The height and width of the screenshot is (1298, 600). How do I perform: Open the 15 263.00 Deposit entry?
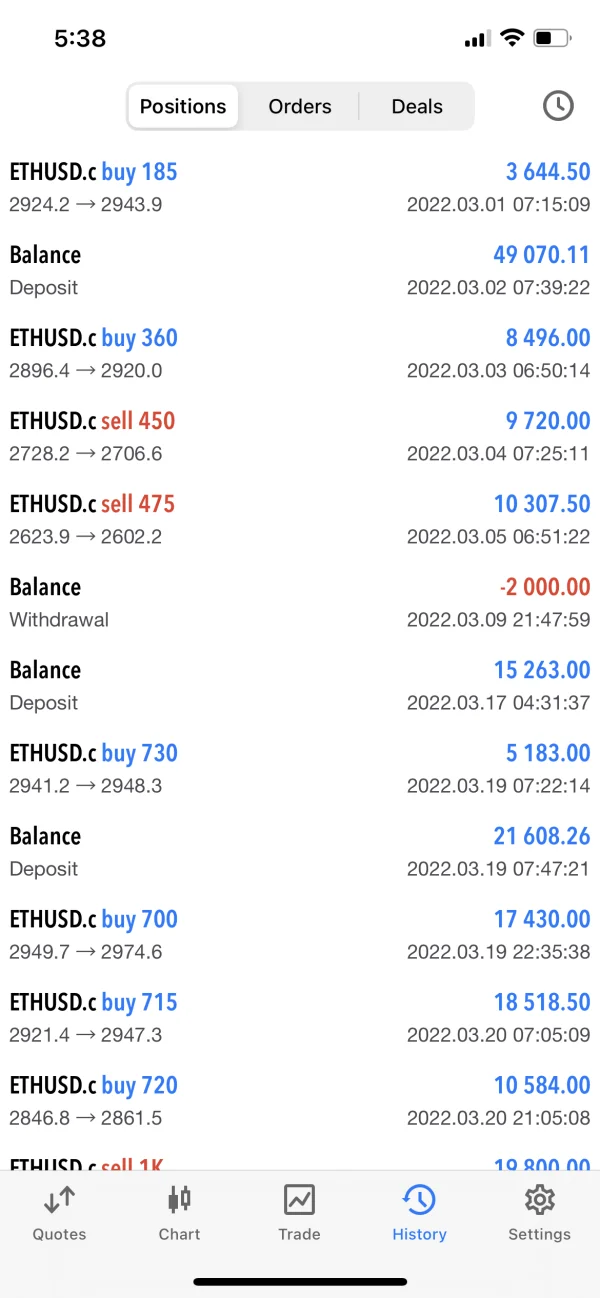(x=300, y=686)
